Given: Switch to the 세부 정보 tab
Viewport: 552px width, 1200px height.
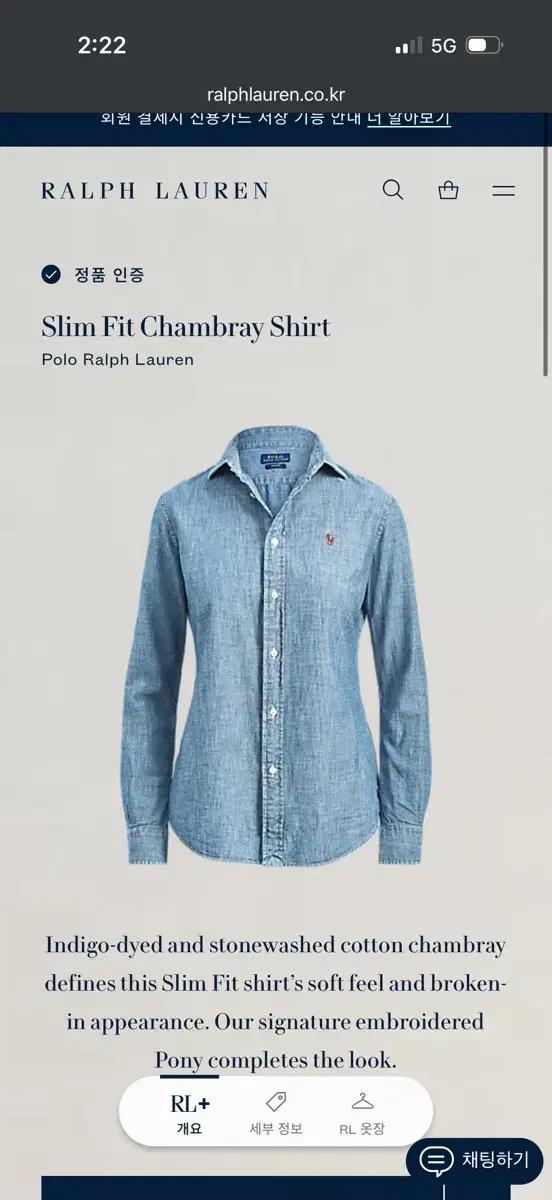Looking at the screenshot, I should (276, 1115).
